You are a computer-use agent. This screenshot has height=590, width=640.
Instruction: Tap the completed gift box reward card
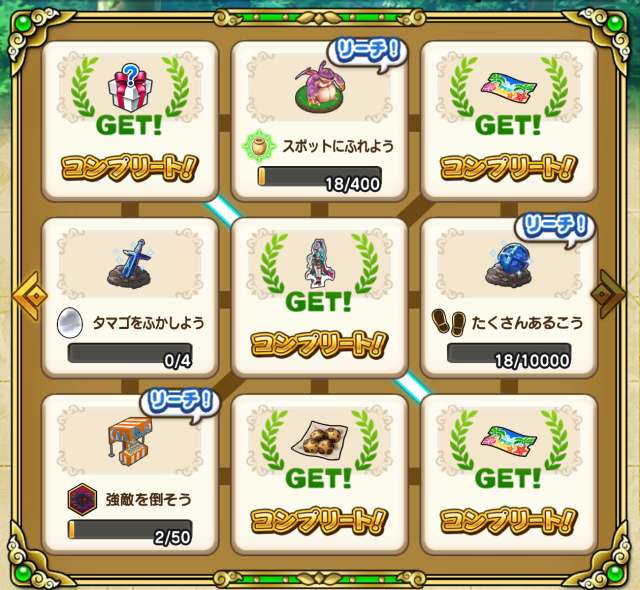[129, 120]
